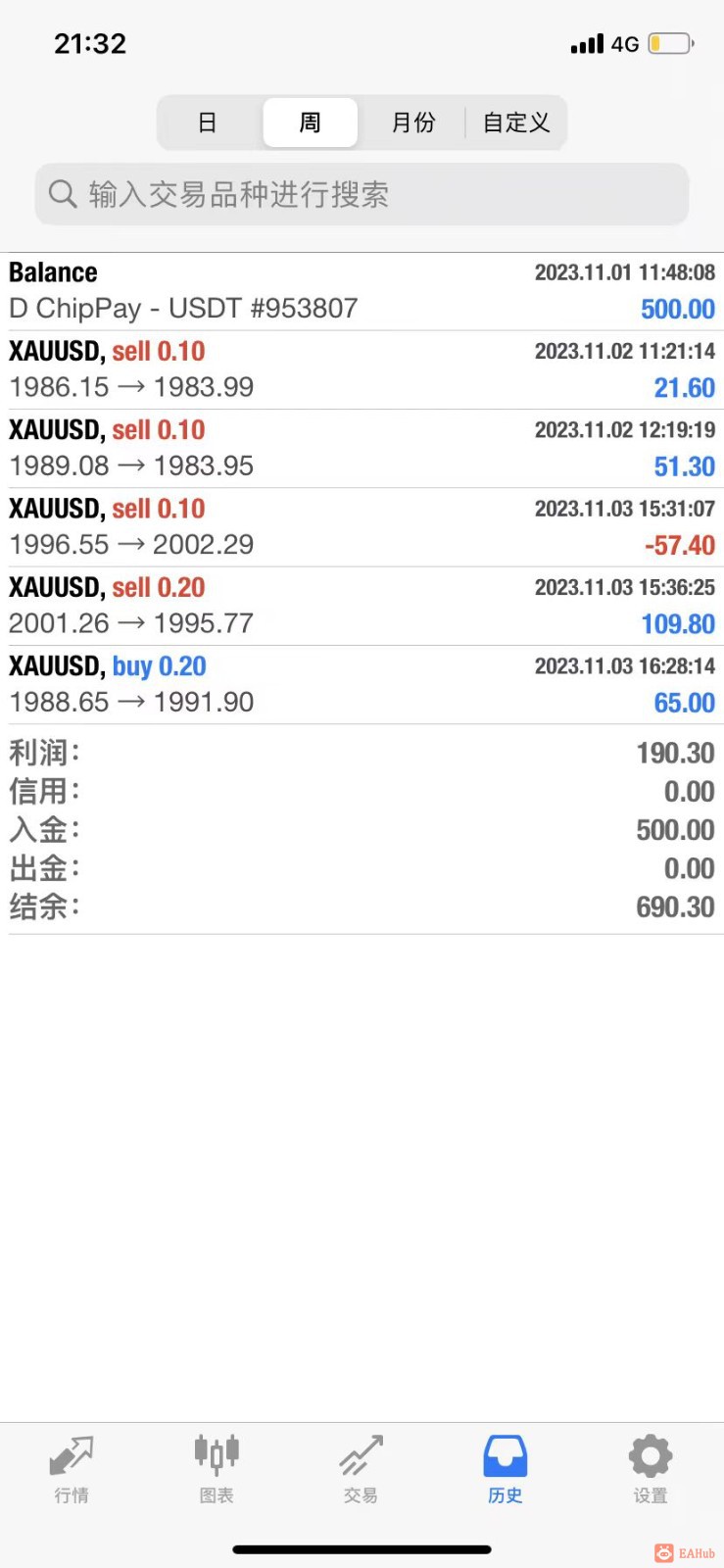Expand the XAUUSD sell trade with -57.40 loss
The image size is (724, 1568).
362,527
